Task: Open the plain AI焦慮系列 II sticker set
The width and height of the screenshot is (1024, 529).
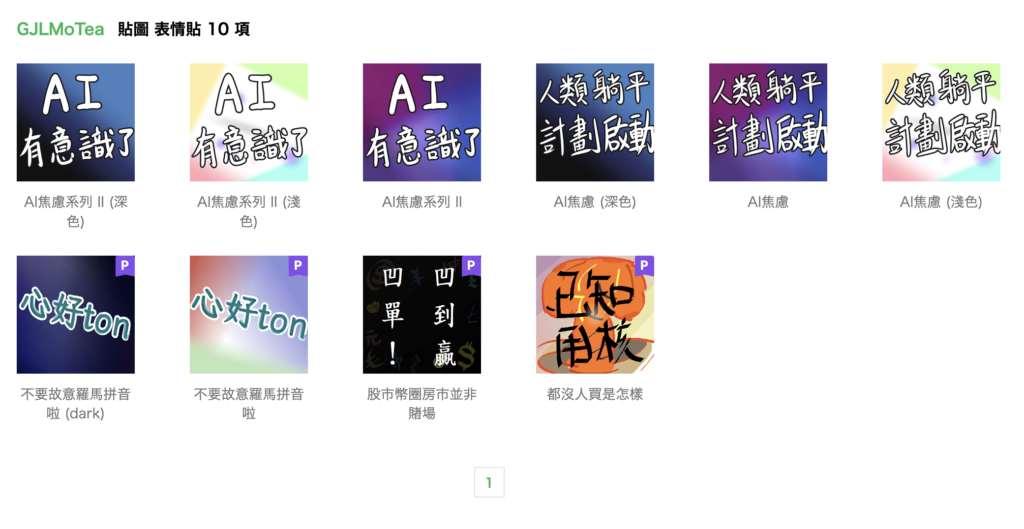Action: click(421, 122)
